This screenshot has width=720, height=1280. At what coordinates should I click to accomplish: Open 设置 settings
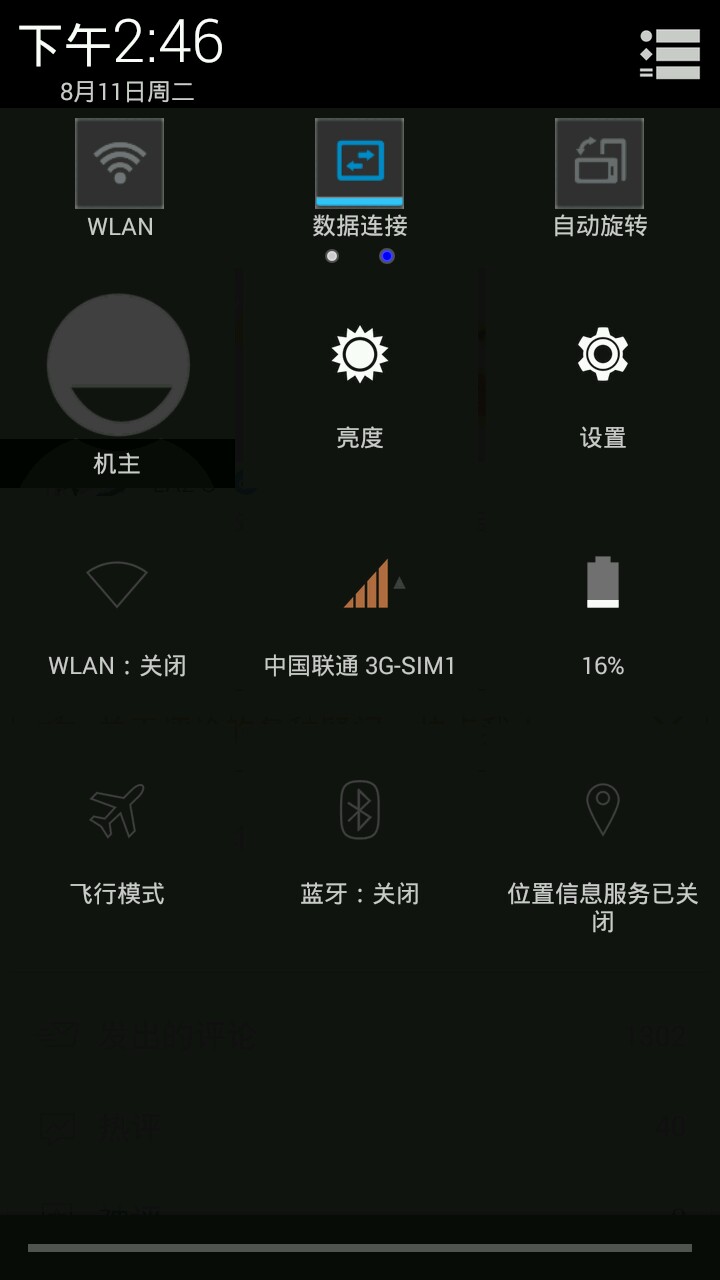click(602, 380)
